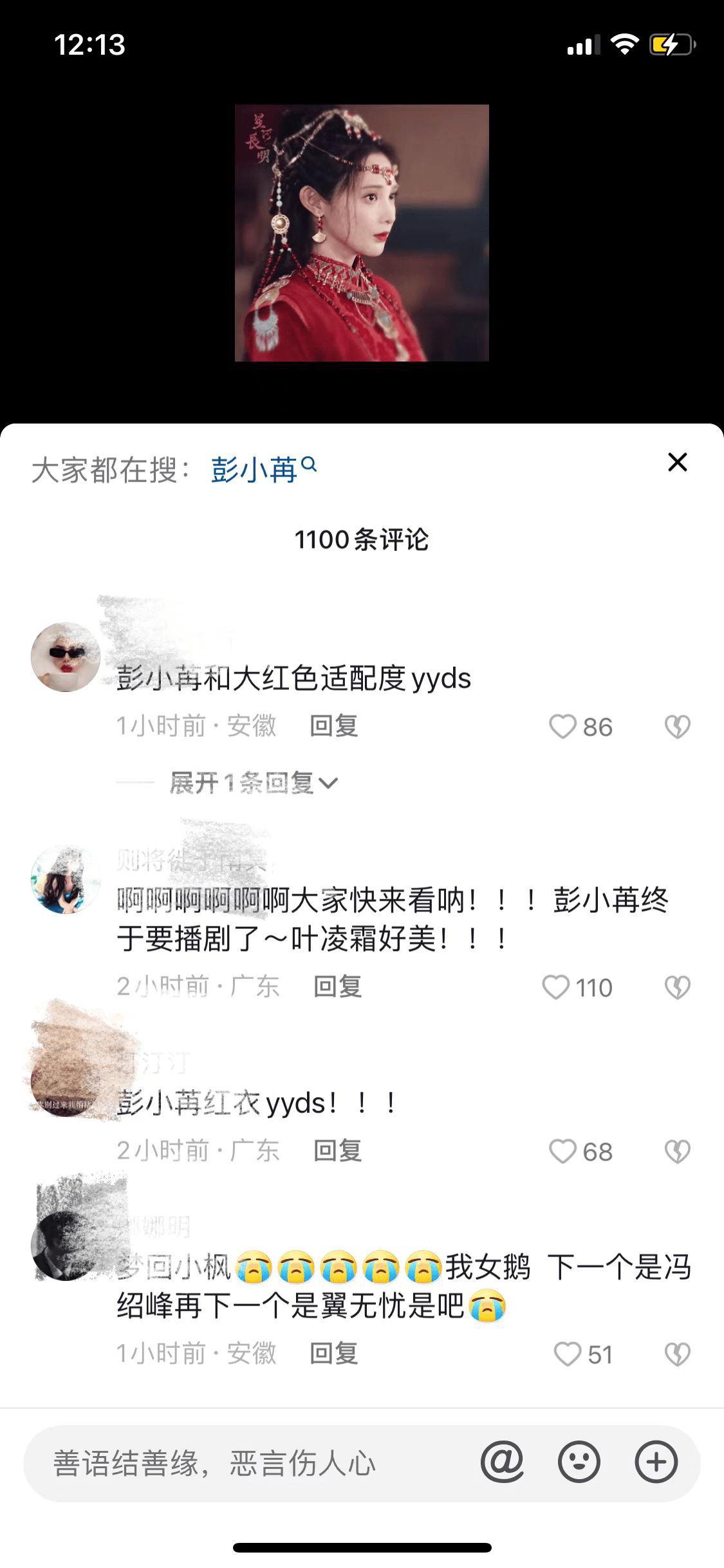Like the comment with 86 likes
Image resolution: width=724 pixels, height=1568 pixels.
click(x=562, y=727)
